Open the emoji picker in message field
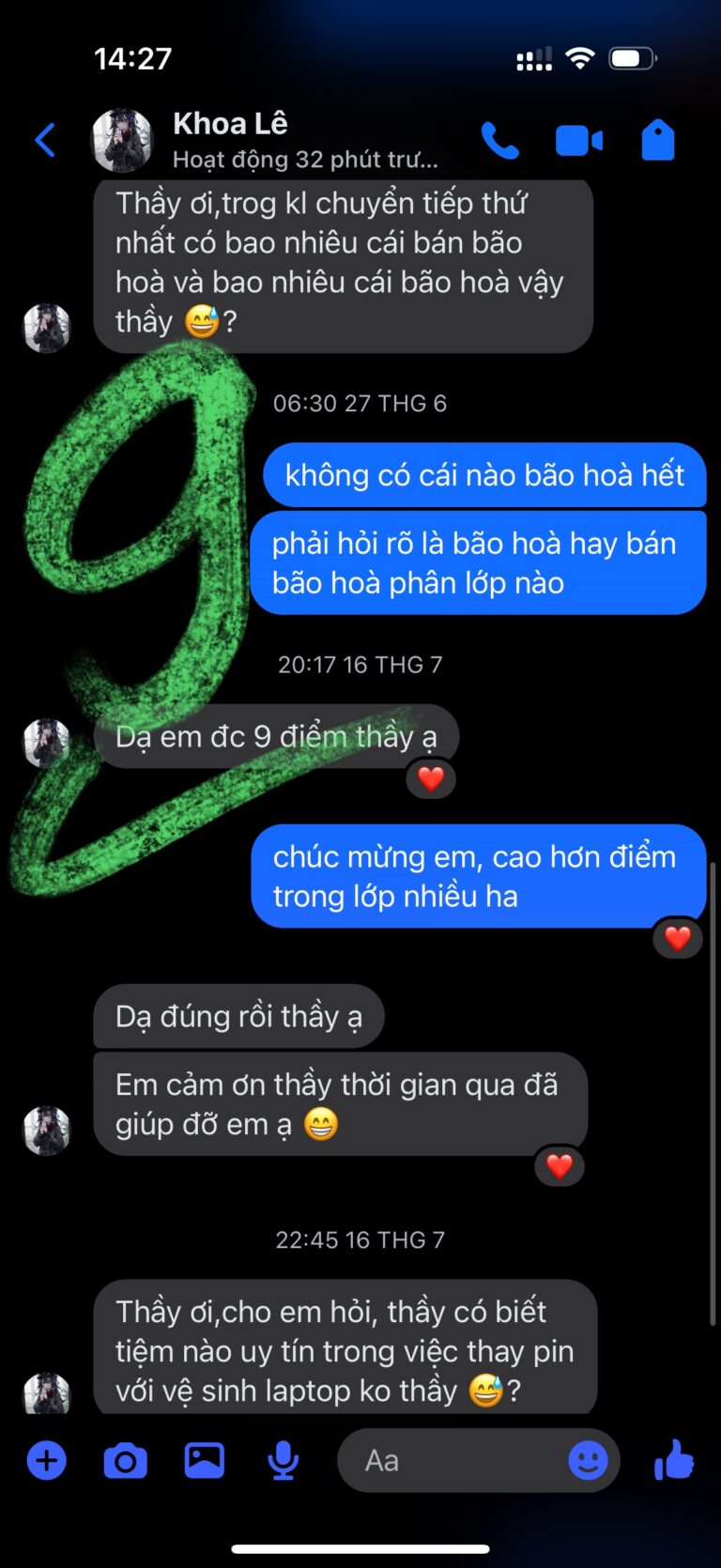721x1568 pixels. [x=588, y=1461]
